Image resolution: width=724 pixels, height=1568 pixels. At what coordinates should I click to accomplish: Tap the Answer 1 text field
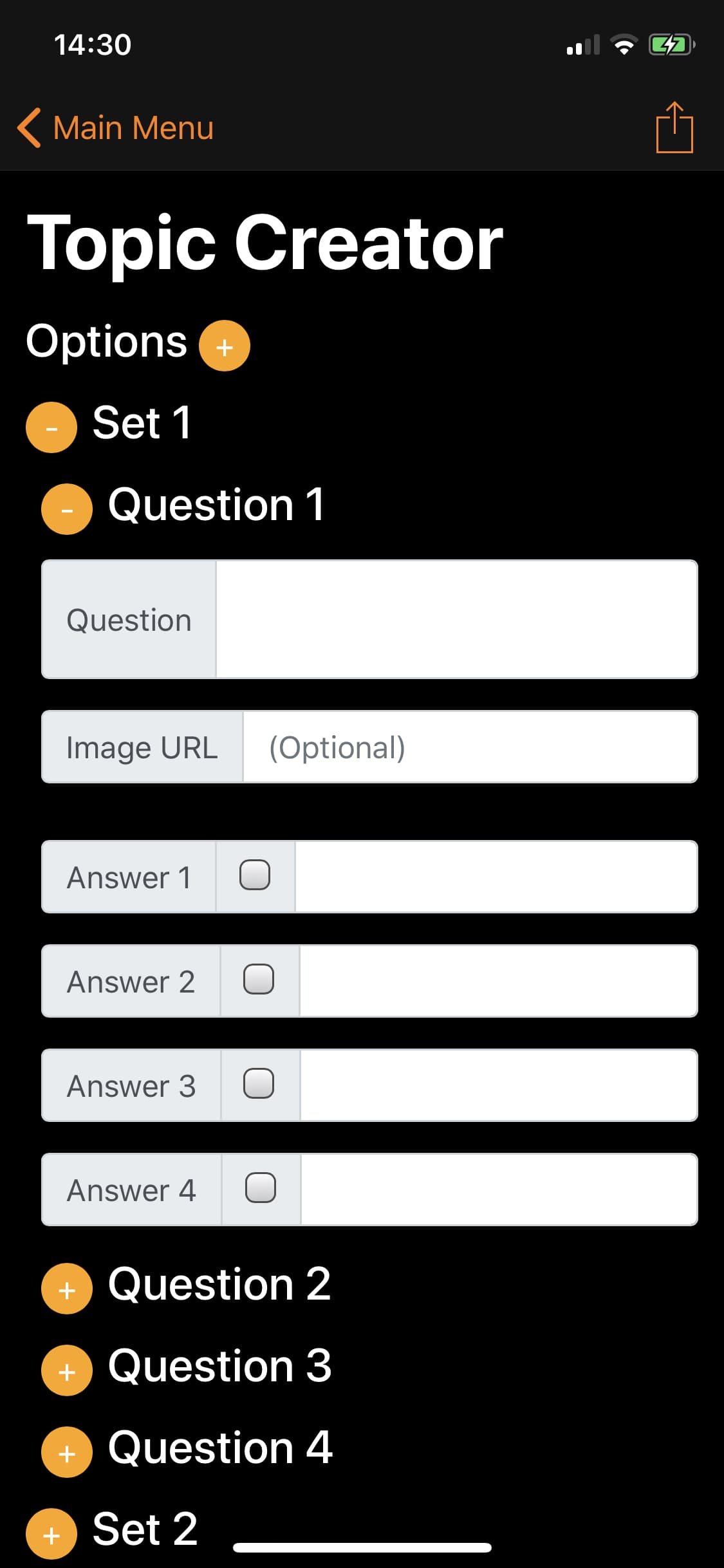click(496, 877)
